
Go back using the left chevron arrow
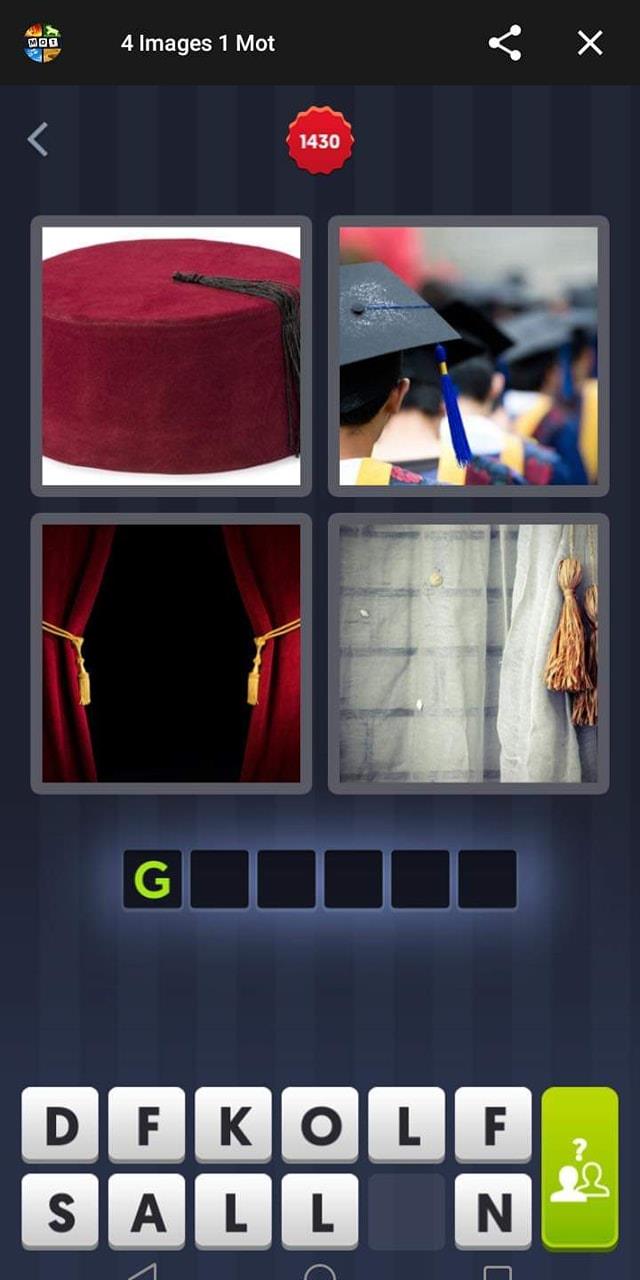pyautogui.click(x=38, y=140)
